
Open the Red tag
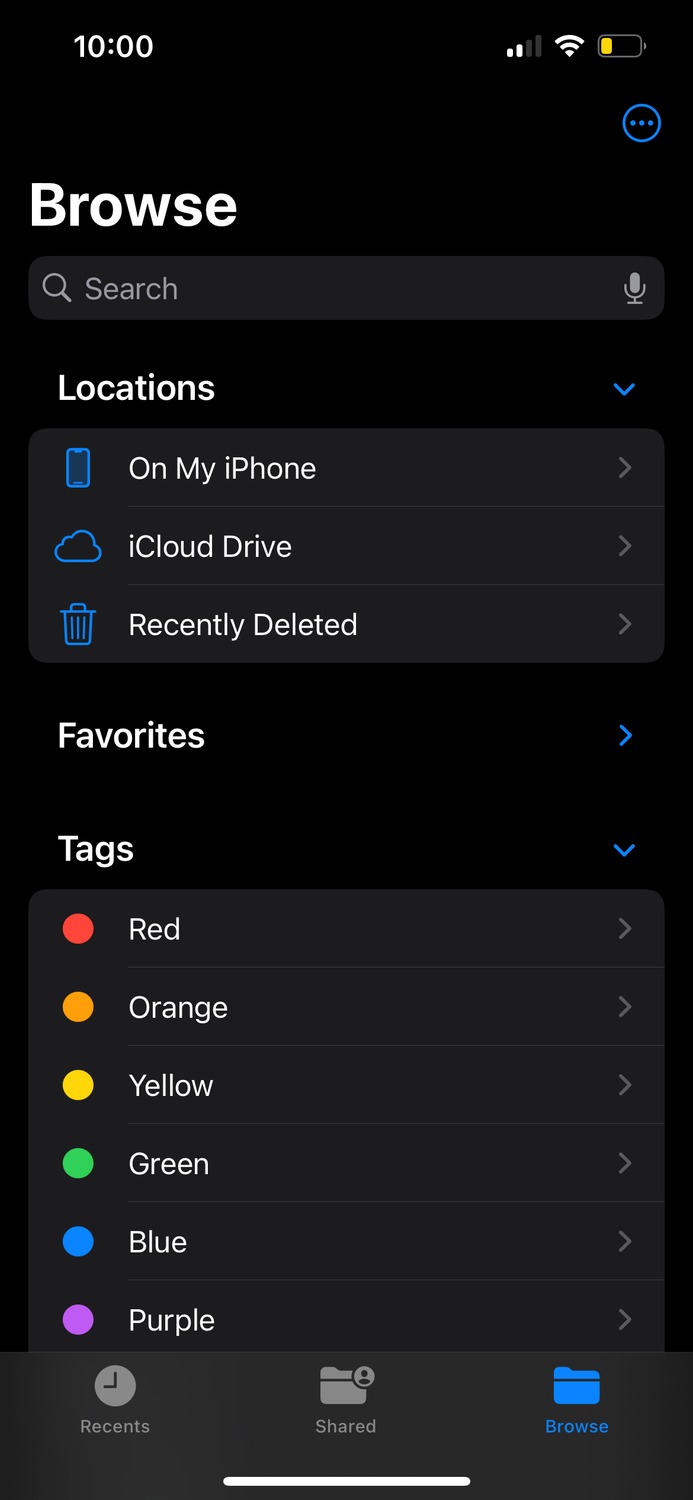(346, 929)
